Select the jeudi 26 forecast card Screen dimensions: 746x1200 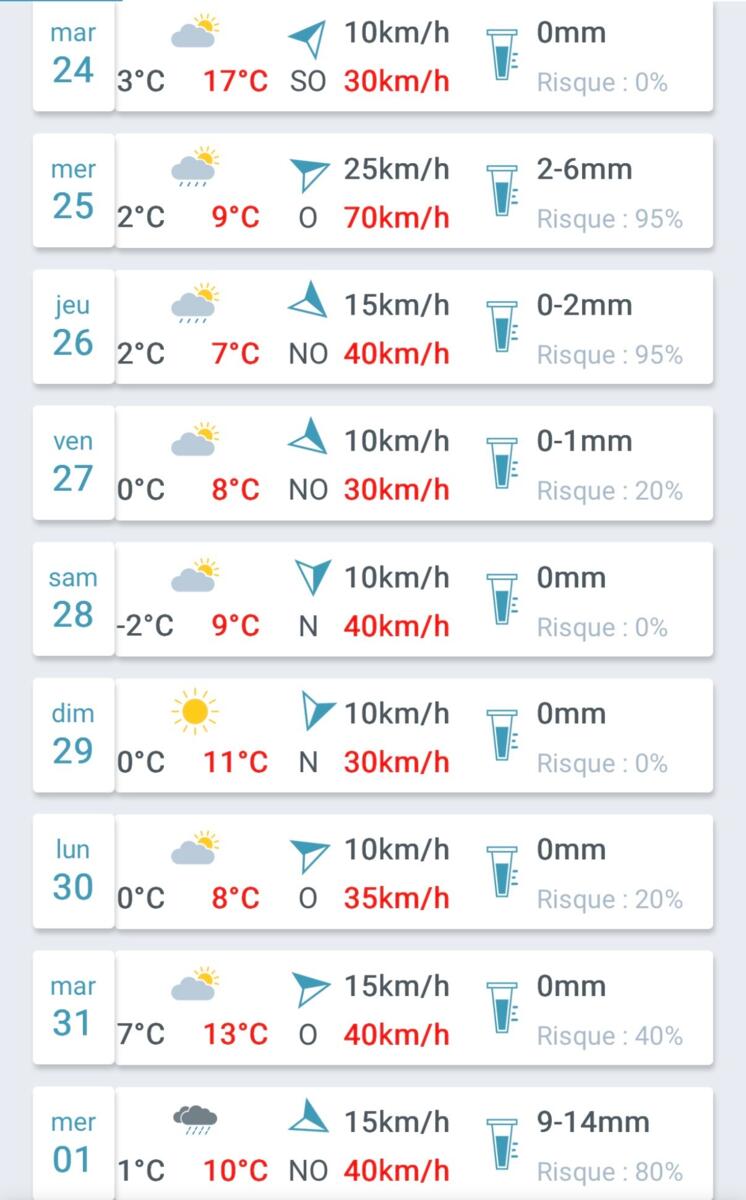click(372, 327)
